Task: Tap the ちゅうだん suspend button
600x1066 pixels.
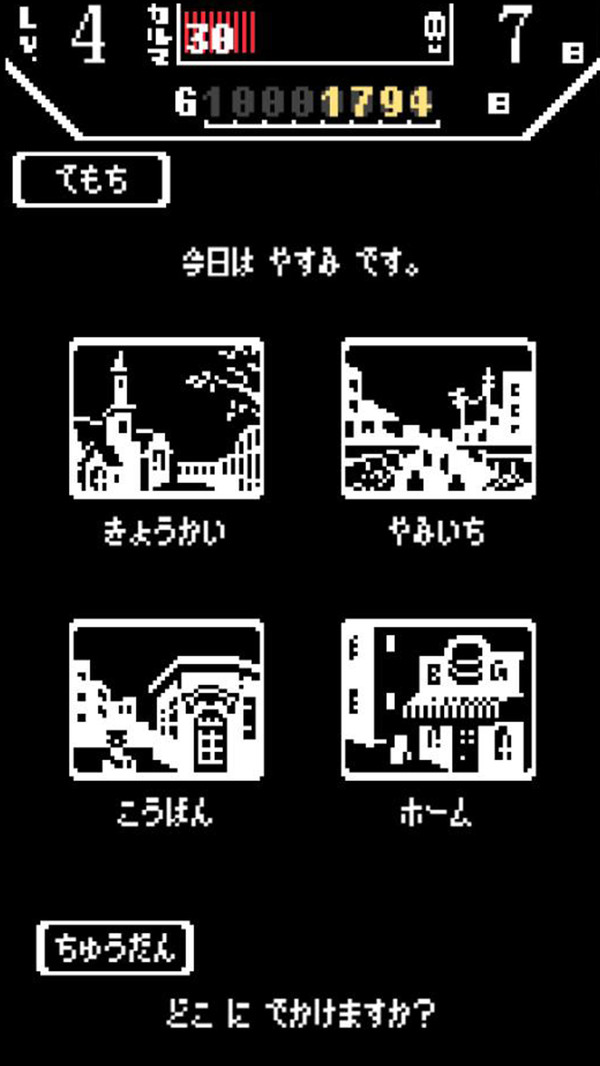Action: pos(114,947)
